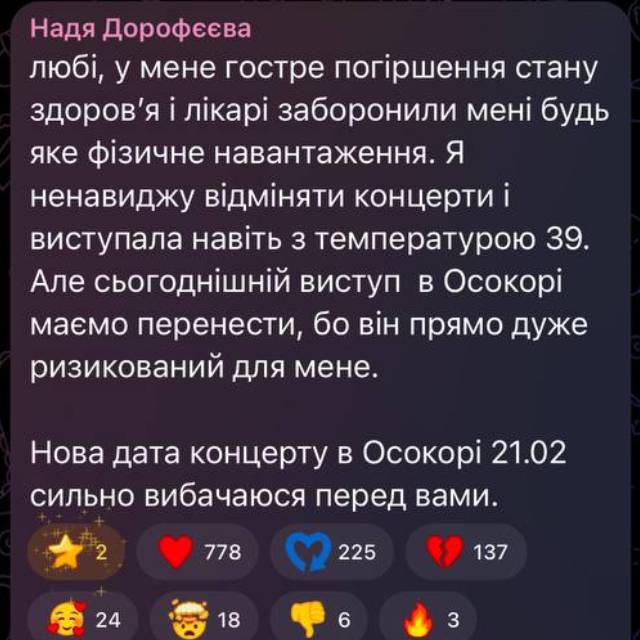
Task: Tap blue ribbon heart reaction 225
Action: (329, 551)
